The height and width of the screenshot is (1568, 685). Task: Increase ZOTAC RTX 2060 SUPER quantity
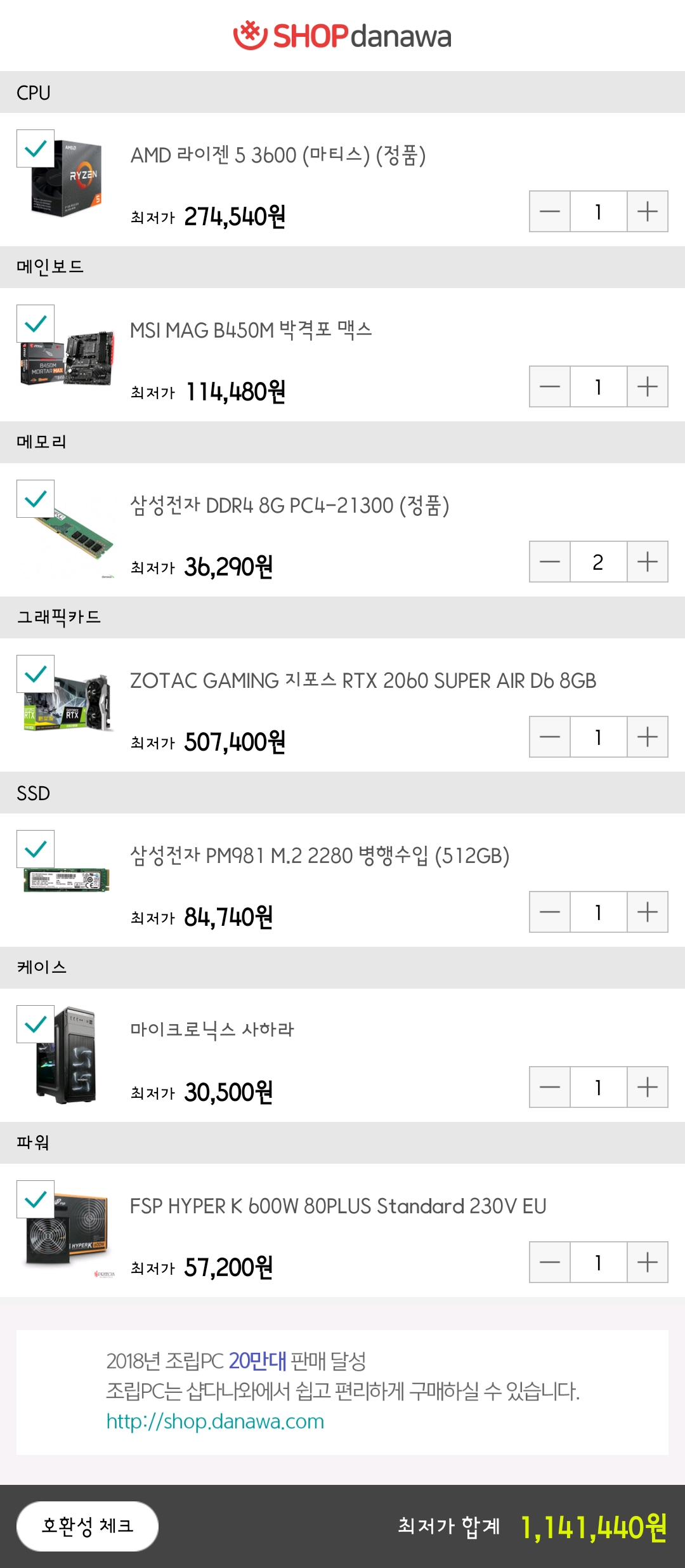coord(647,737)
